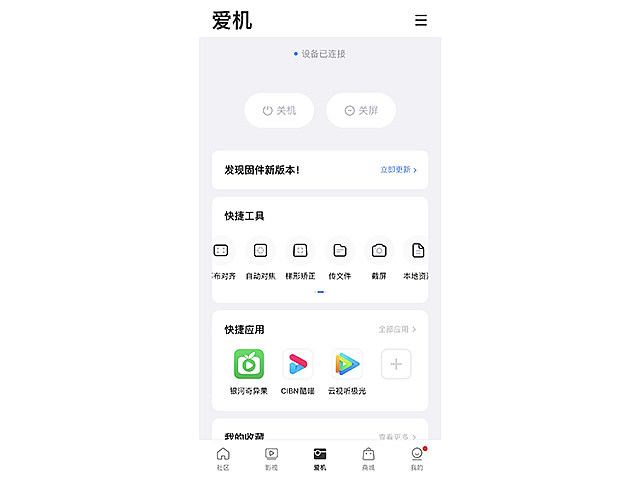Switch to the 我的 profile tab
The image size is (640, 480).
coord(417,458)
